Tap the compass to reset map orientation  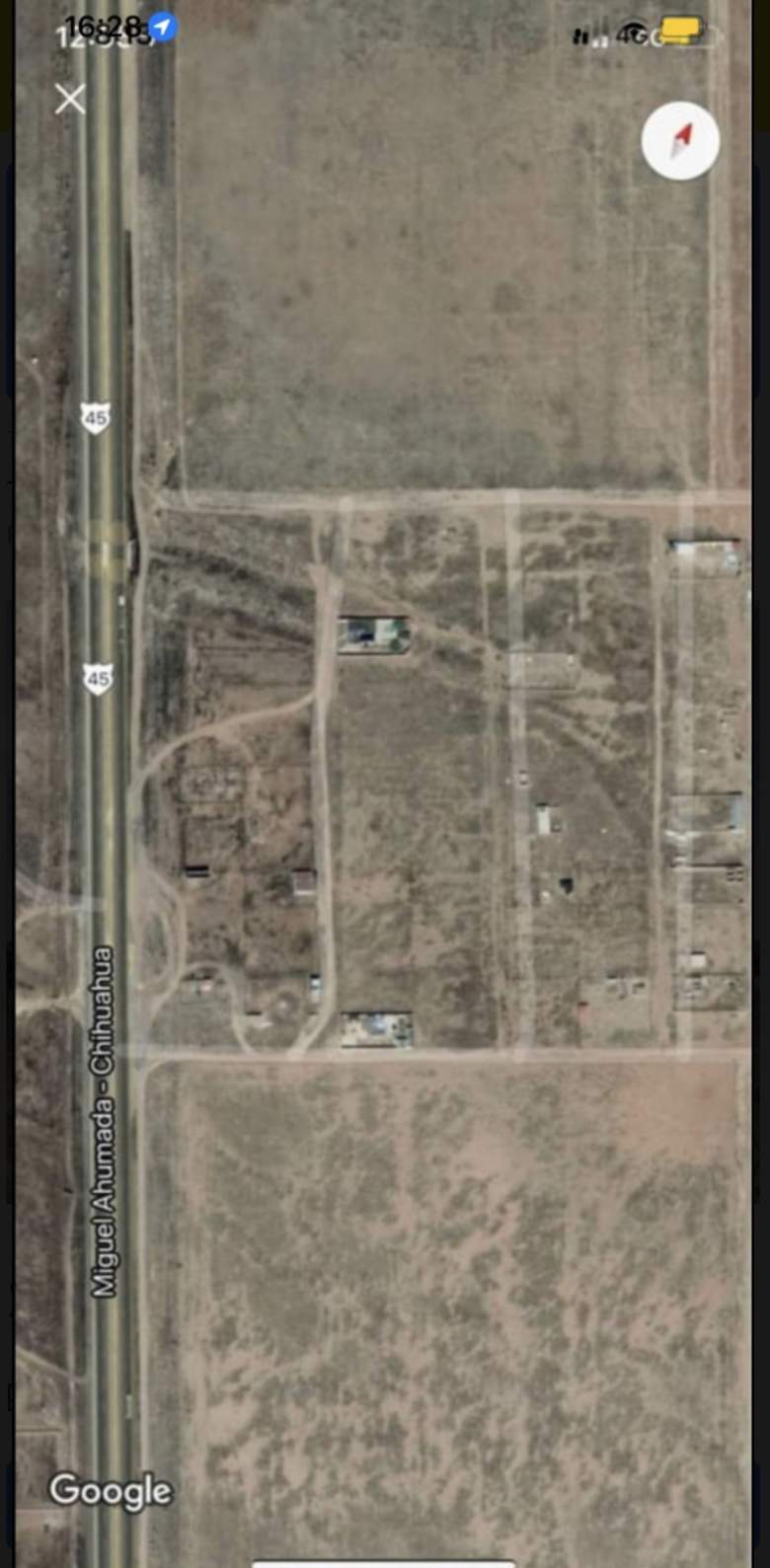[680, 141]
